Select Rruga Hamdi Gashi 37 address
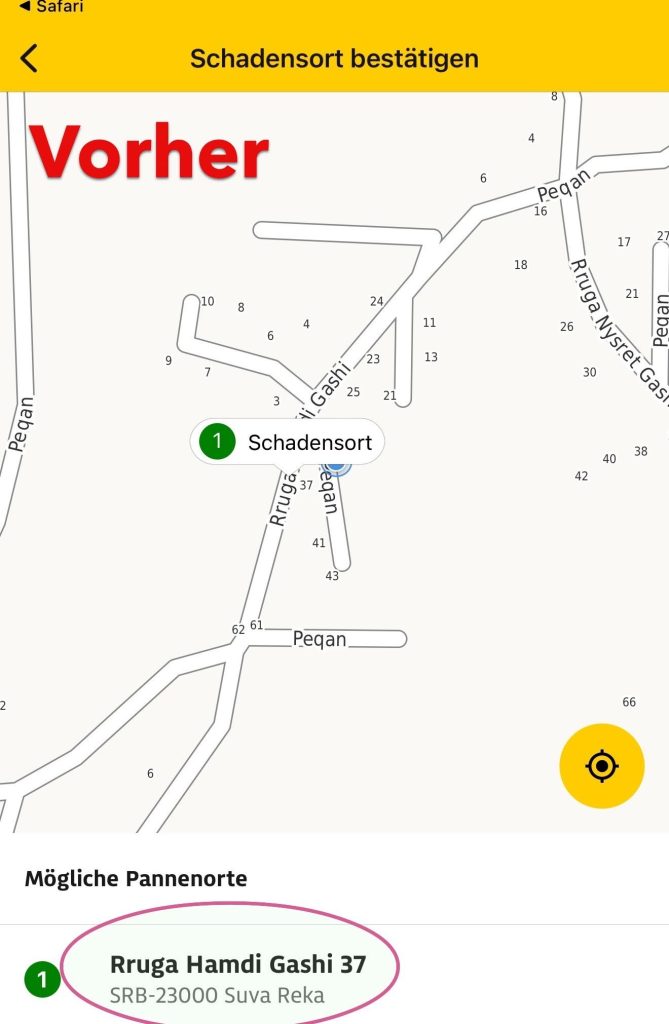The image size is (669, 1024). click(236, 977)
